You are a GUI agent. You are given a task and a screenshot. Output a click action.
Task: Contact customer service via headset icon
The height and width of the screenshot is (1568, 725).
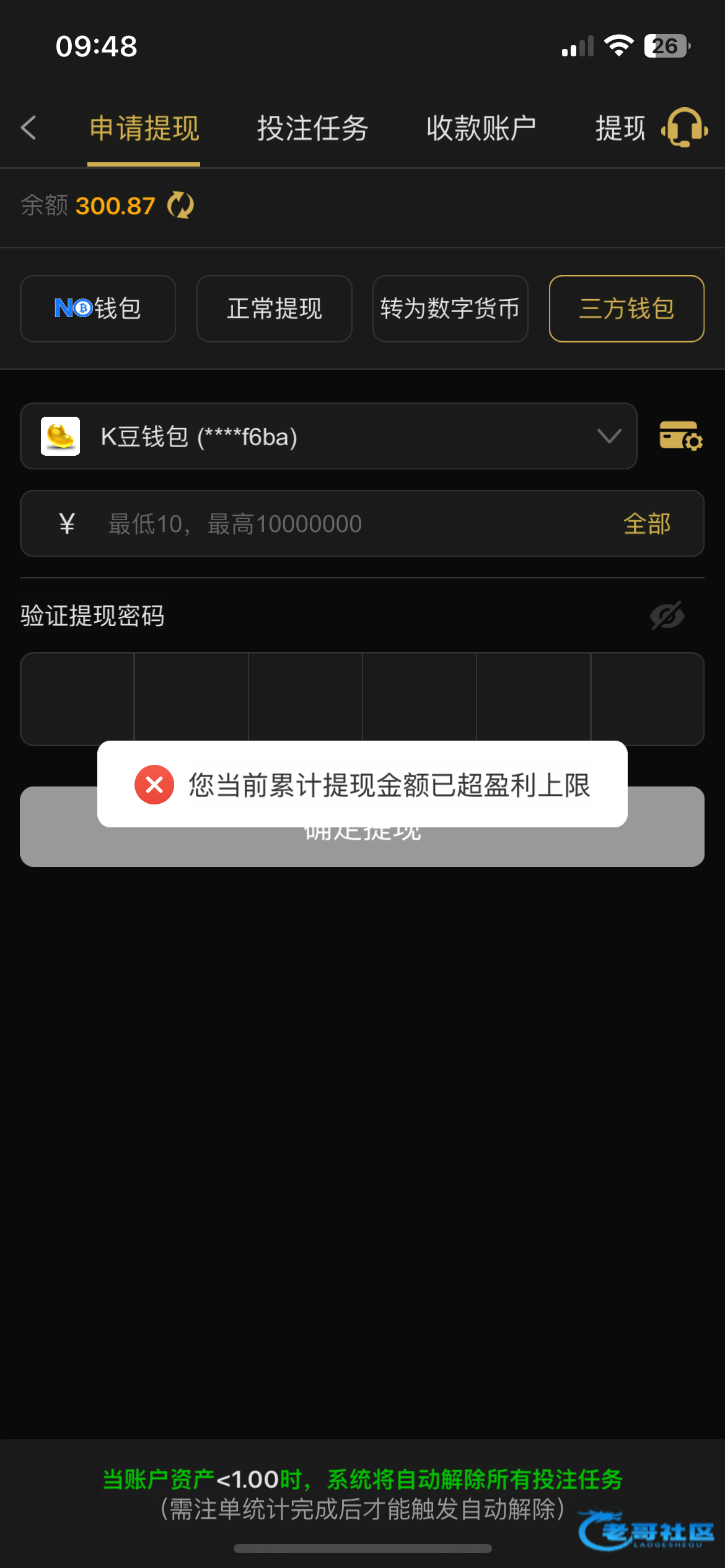click(684, 128)
